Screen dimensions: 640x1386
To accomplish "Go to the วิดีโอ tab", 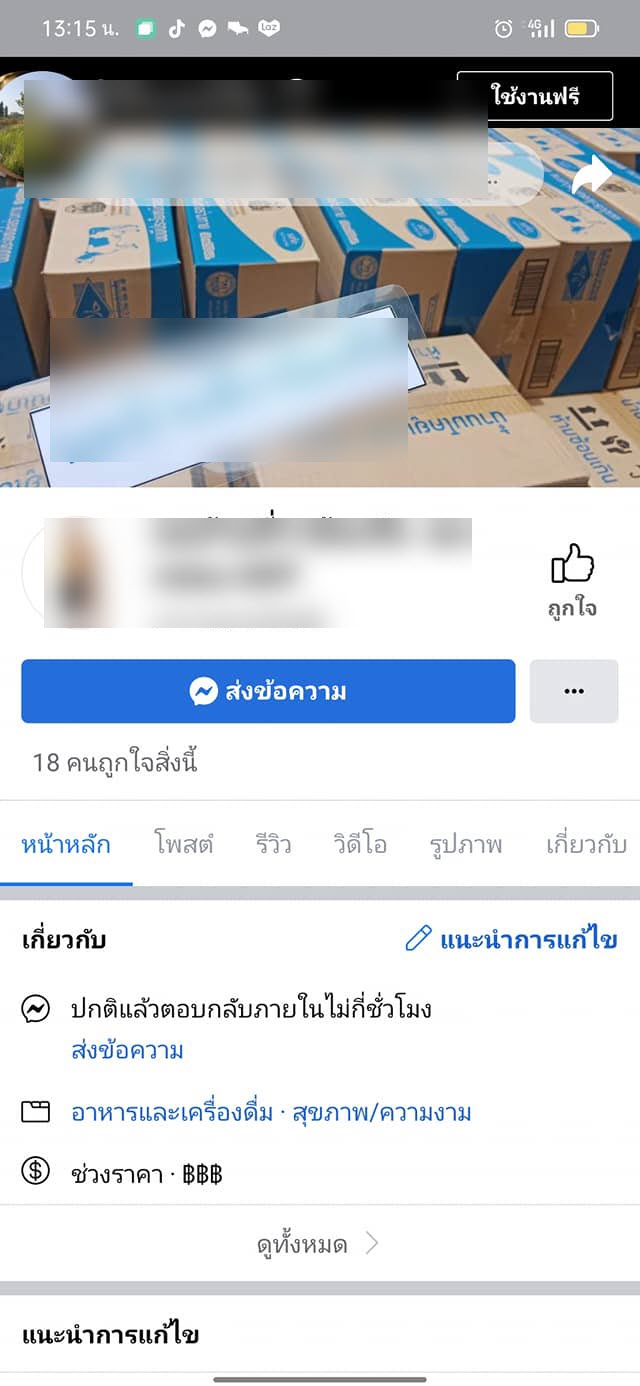I will click(x=362, y=845).
